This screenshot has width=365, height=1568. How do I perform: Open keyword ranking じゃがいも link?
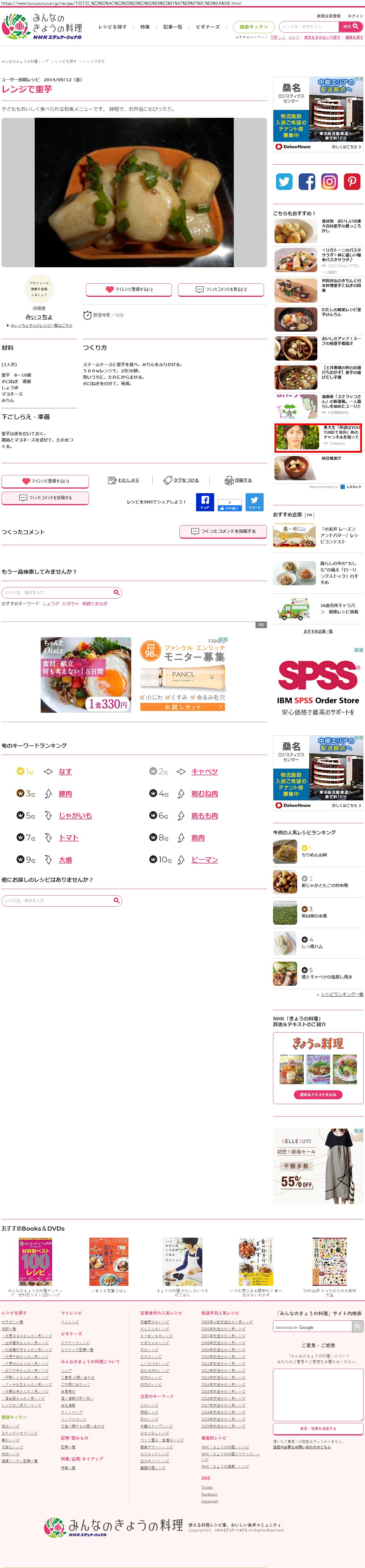tap(75, 816)
